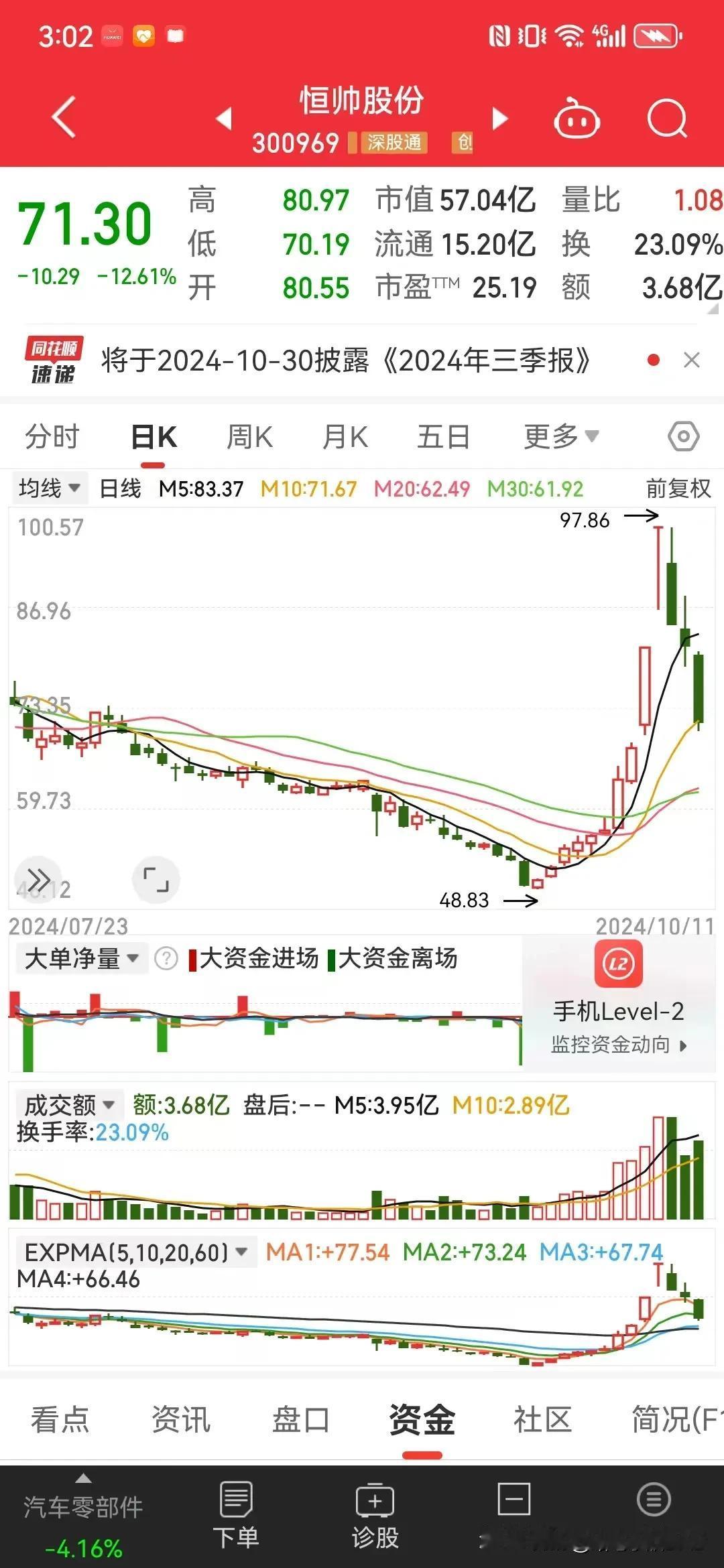Dismiss the 2024年三季报 notice banner
724x1568 pixels.
click(x=692, y=361)
